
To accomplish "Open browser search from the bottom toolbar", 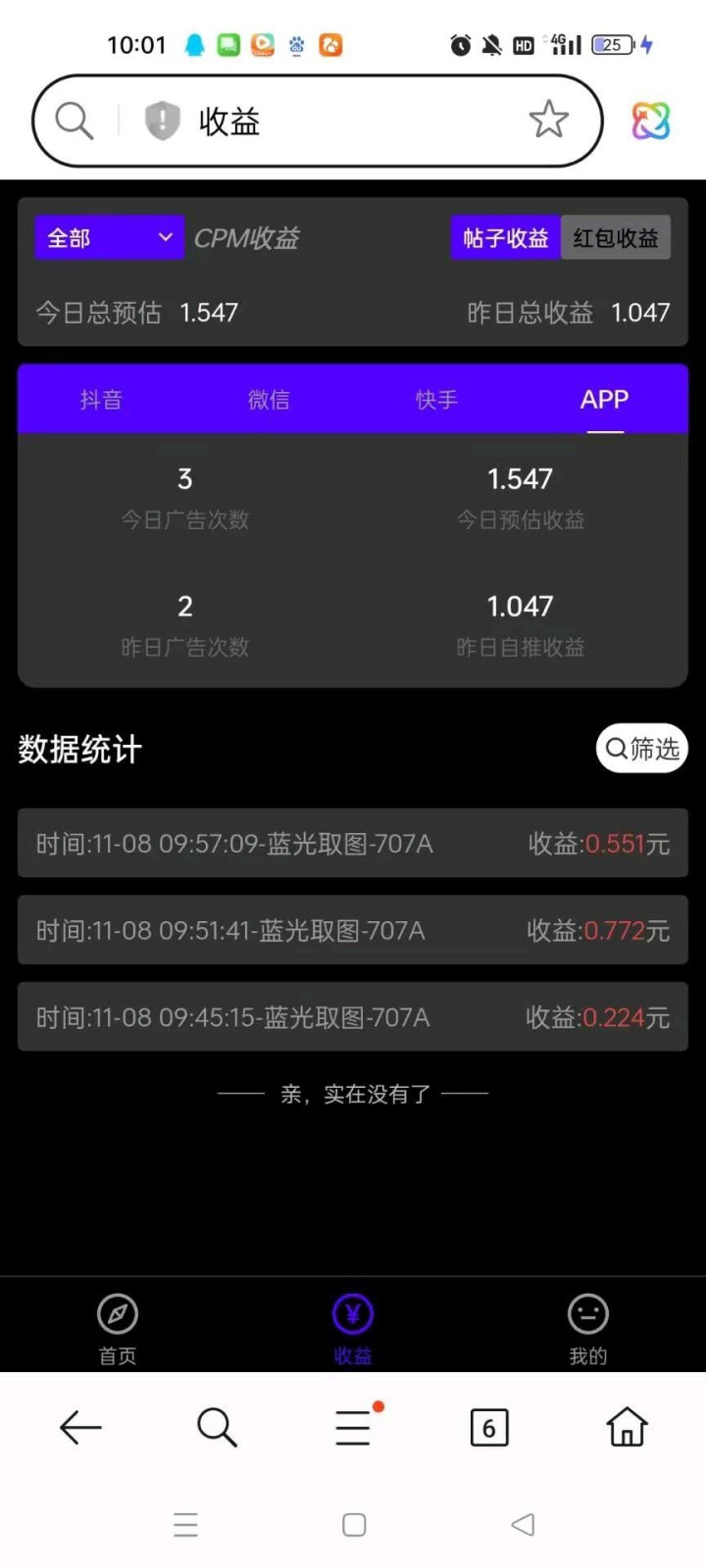I will point(217,1428).
